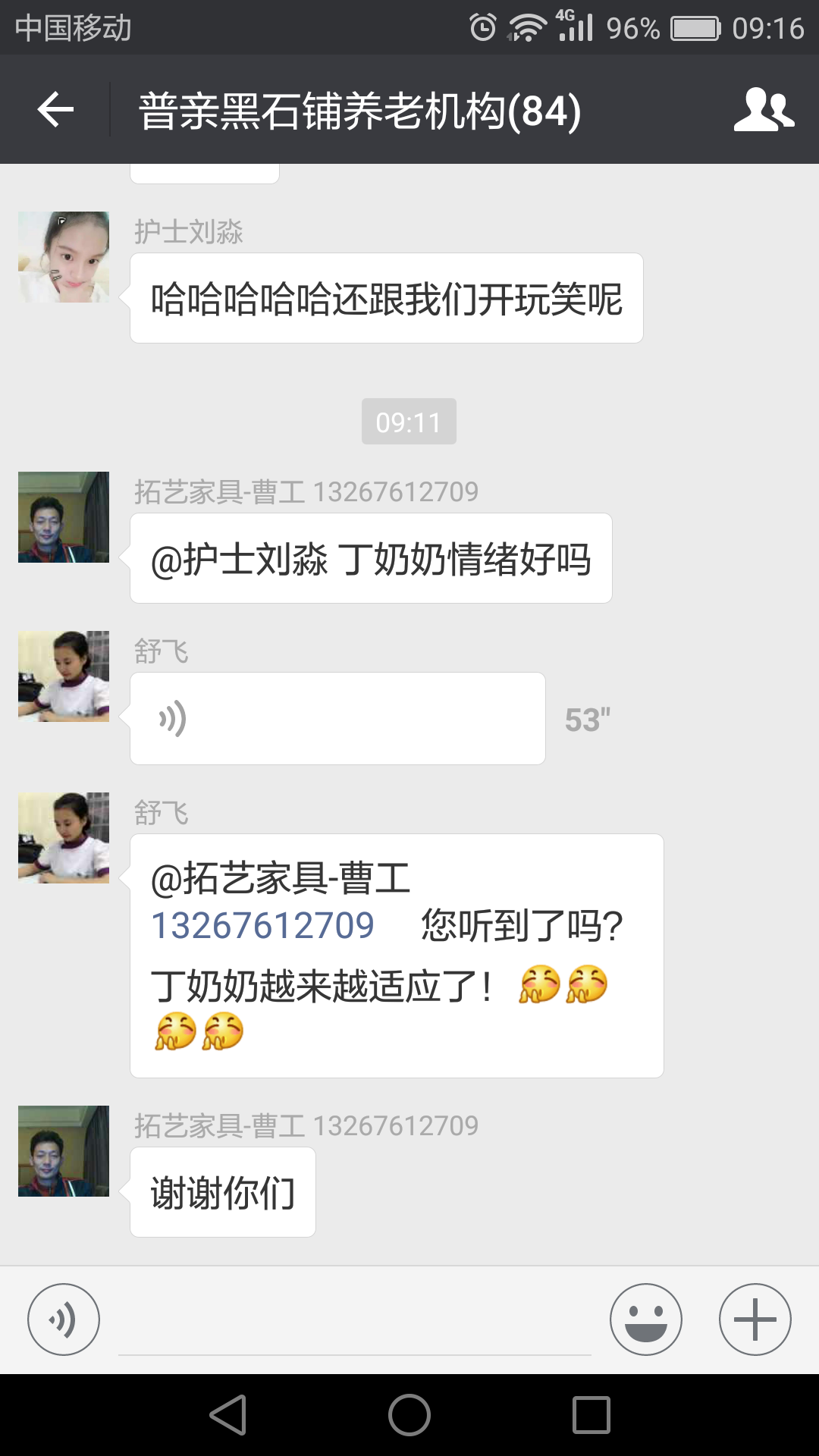This screenshot has height=1456, width=819.
Task: Open the emoji picker
Action: click(x=645, y=1319)
